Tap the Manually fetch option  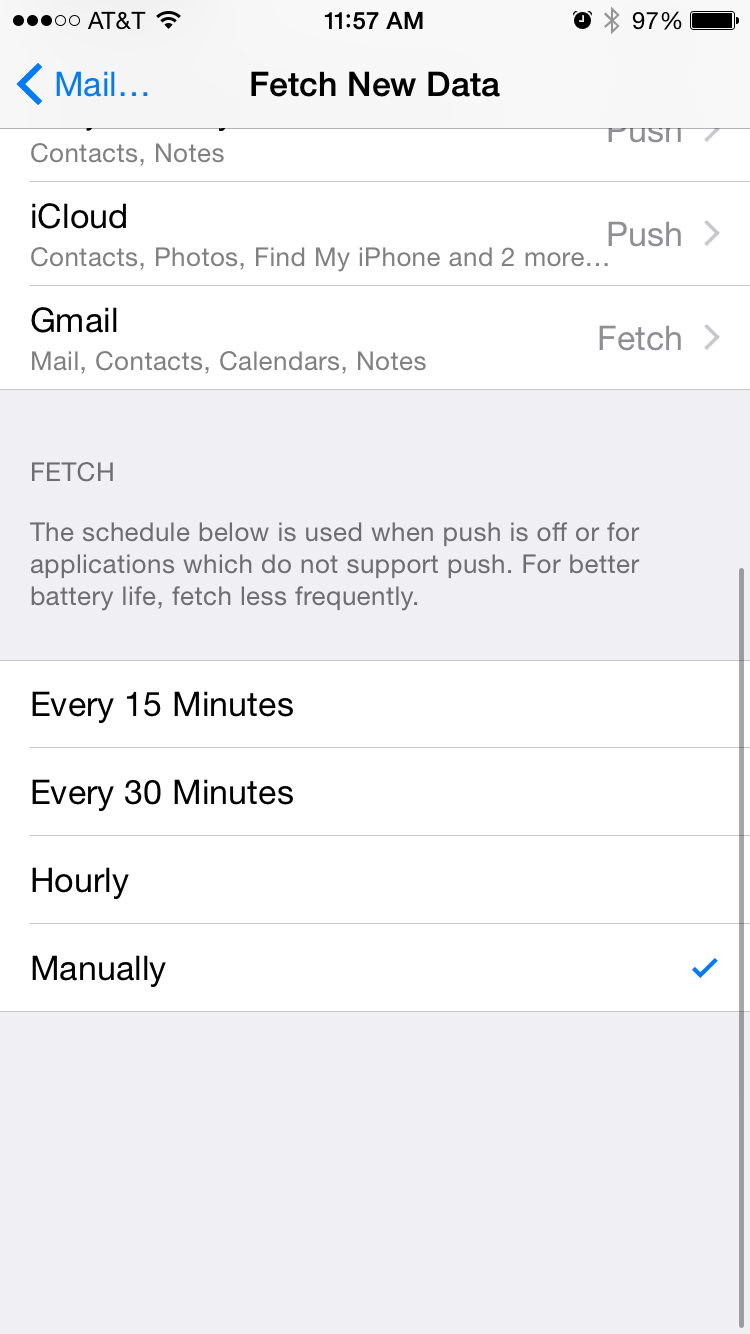375,968
